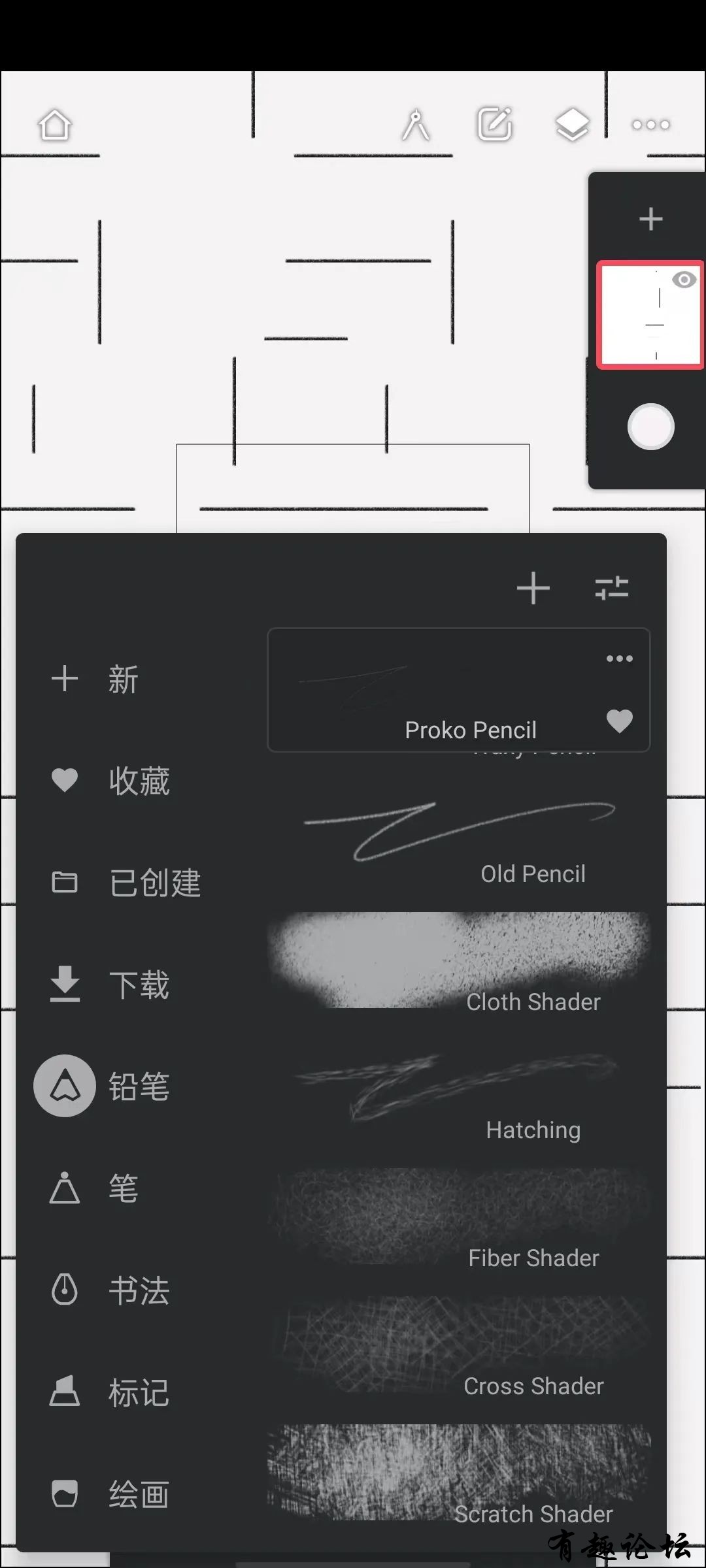The height and width of the screenshot is (1568, 706).
Task: Open the compass drawing tools
Action: tap(416, 125)
